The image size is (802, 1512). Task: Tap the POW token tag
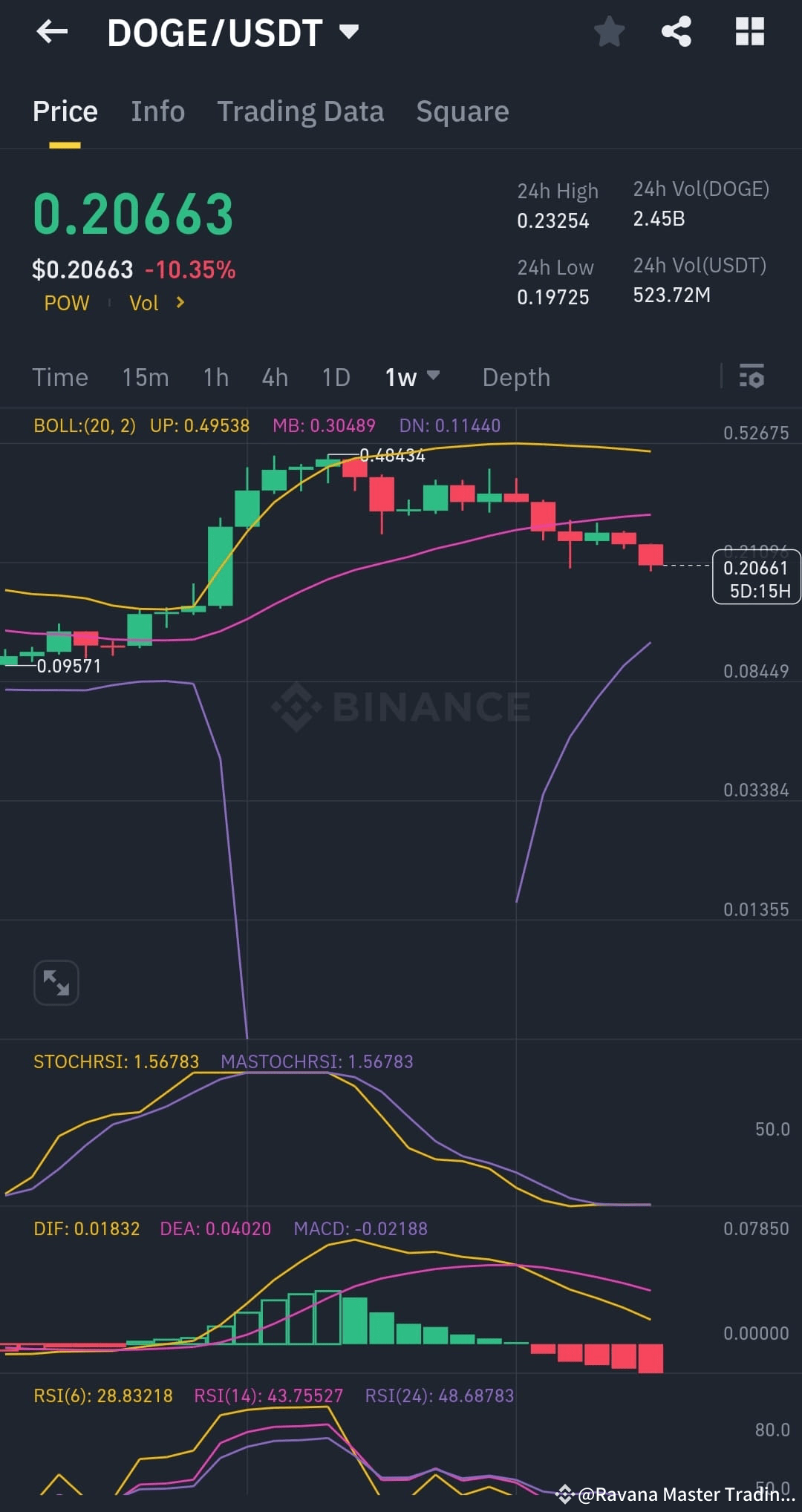tap(66, 302)
